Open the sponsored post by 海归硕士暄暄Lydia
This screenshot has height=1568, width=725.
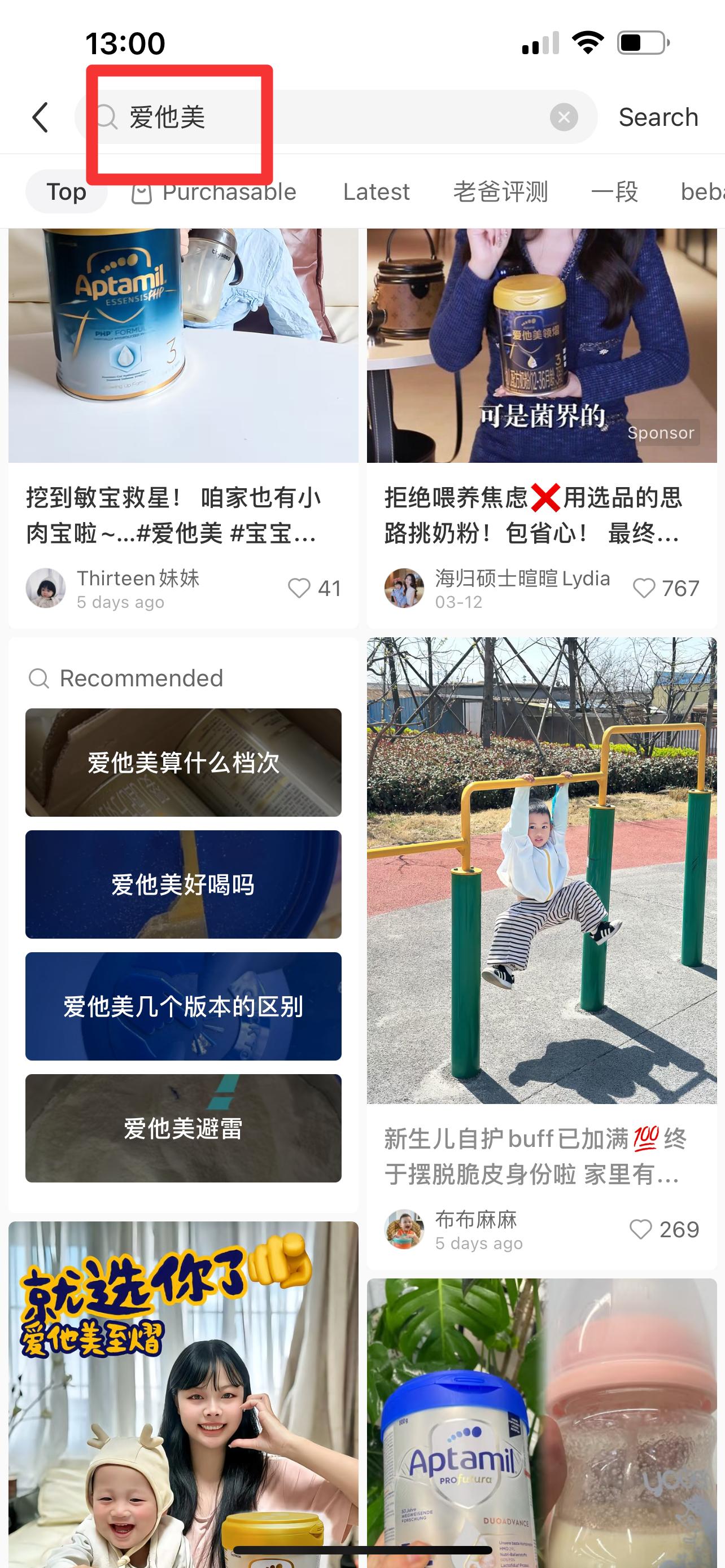[541, 426]
